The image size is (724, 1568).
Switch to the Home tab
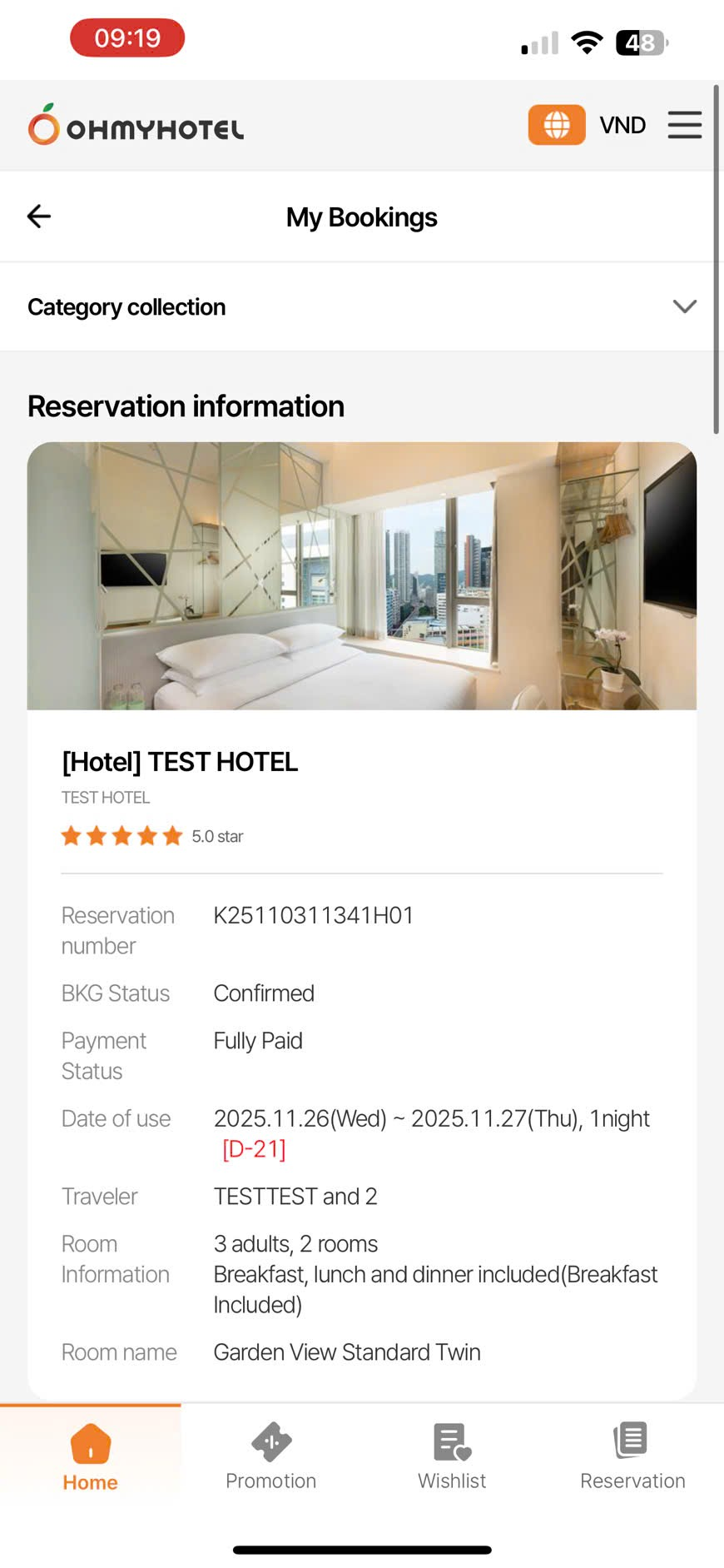point(91,1456)
